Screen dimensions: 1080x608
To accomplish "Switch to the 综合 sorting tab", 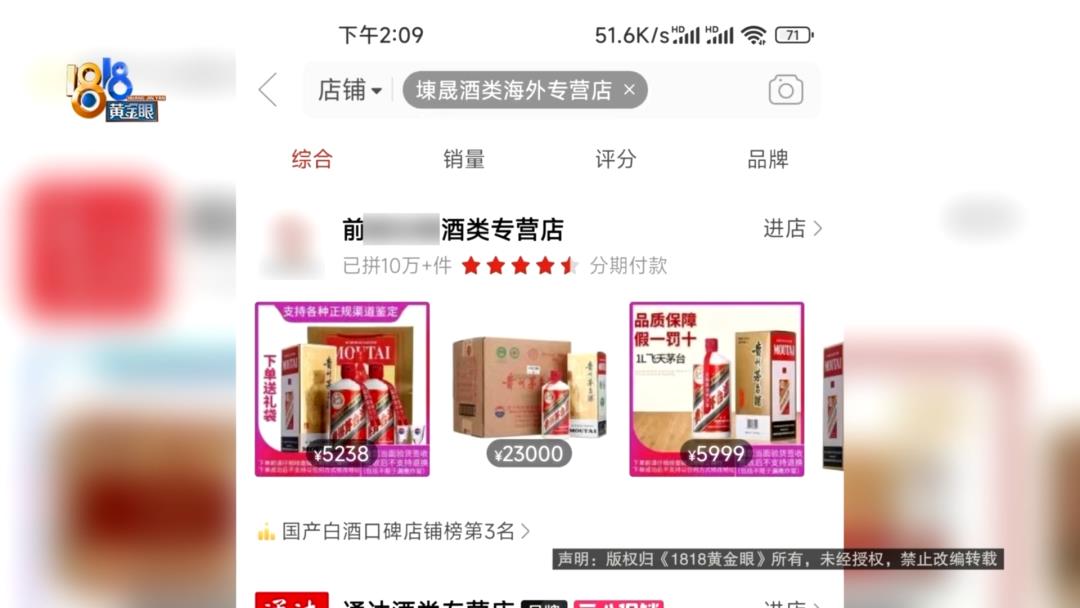I will pyautogui.click(x=312, y=159).
